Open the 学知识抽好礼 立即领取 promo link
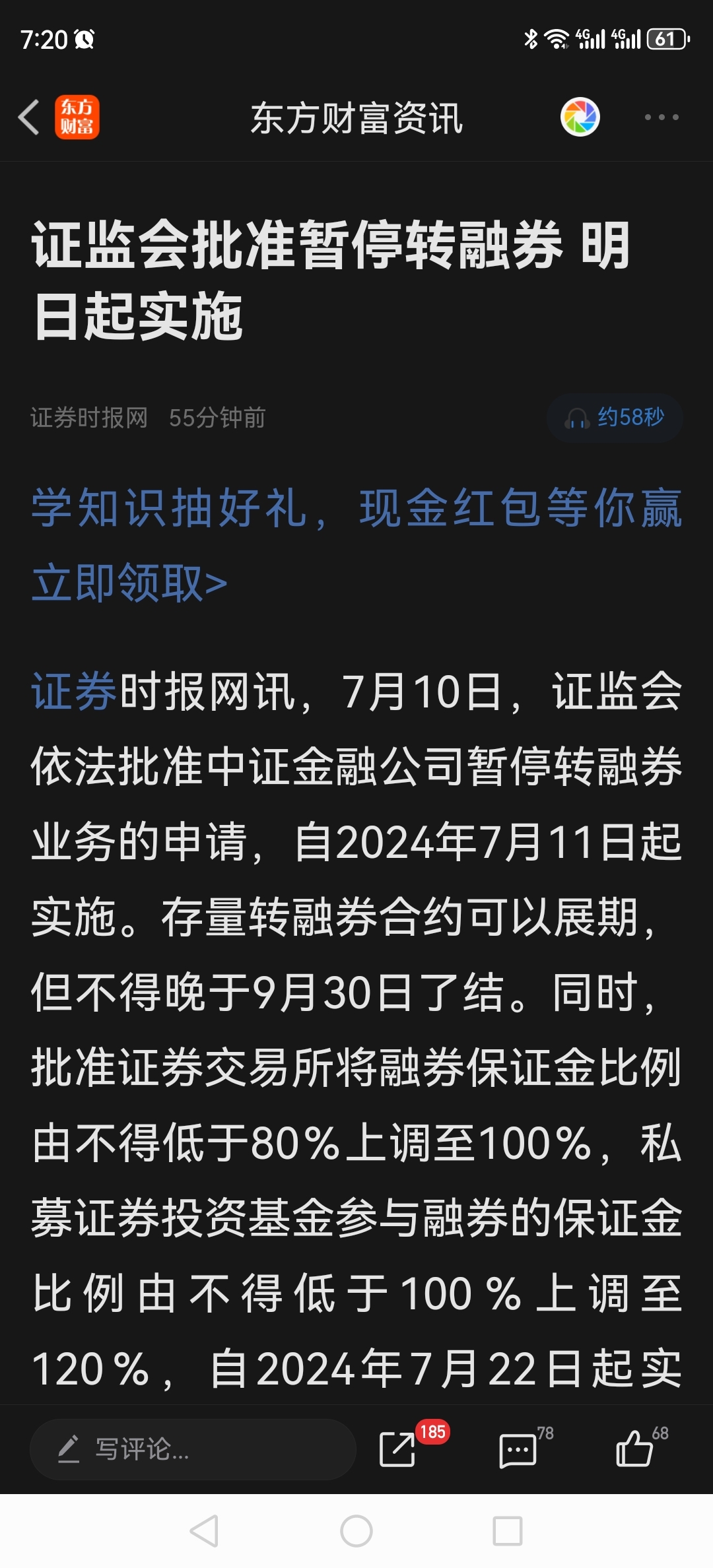 tap(356, 545)
